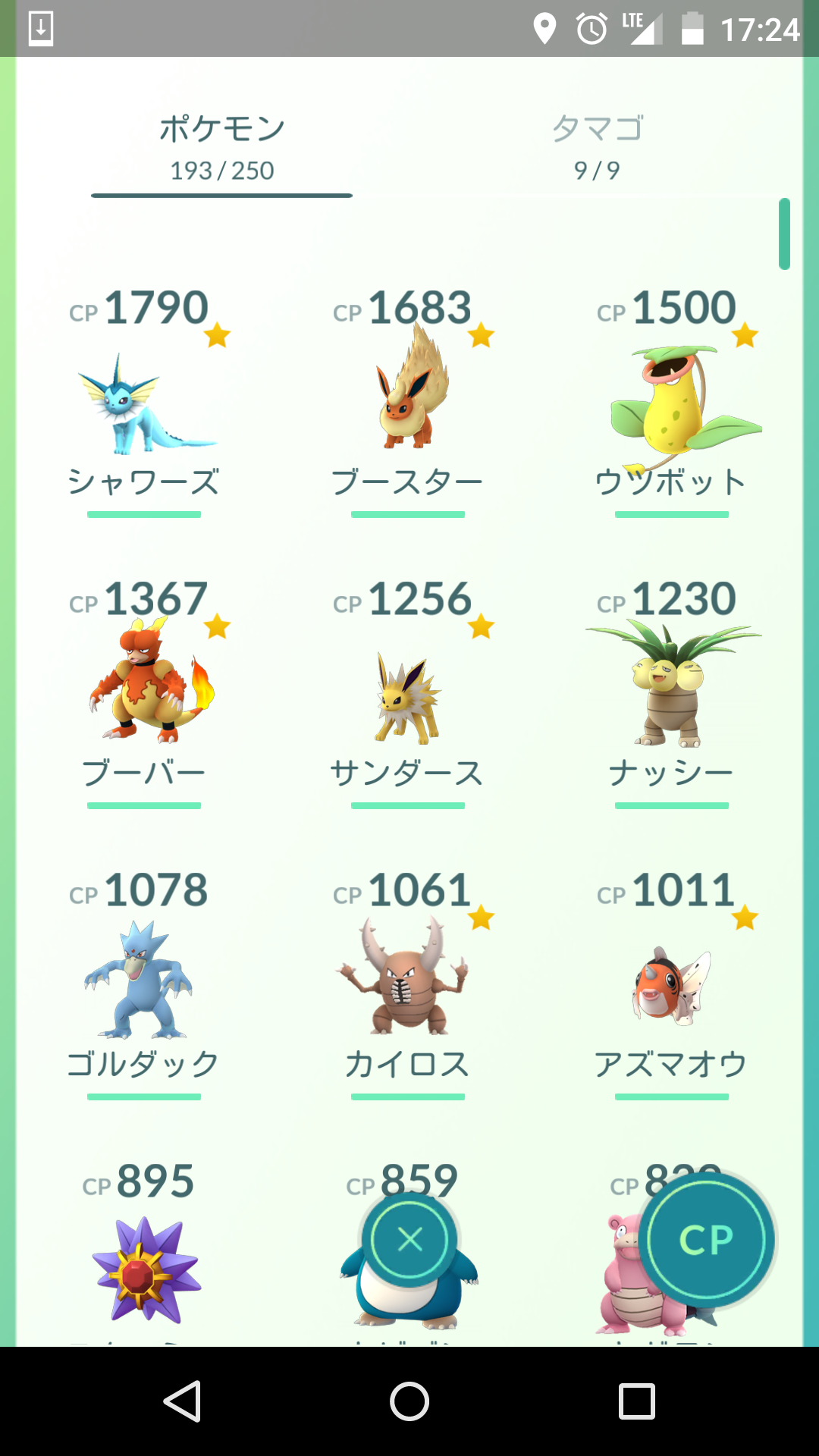Change sort order with the CP button
Viewport: 819px width, 1456px height.
[x=707, y=1240]
